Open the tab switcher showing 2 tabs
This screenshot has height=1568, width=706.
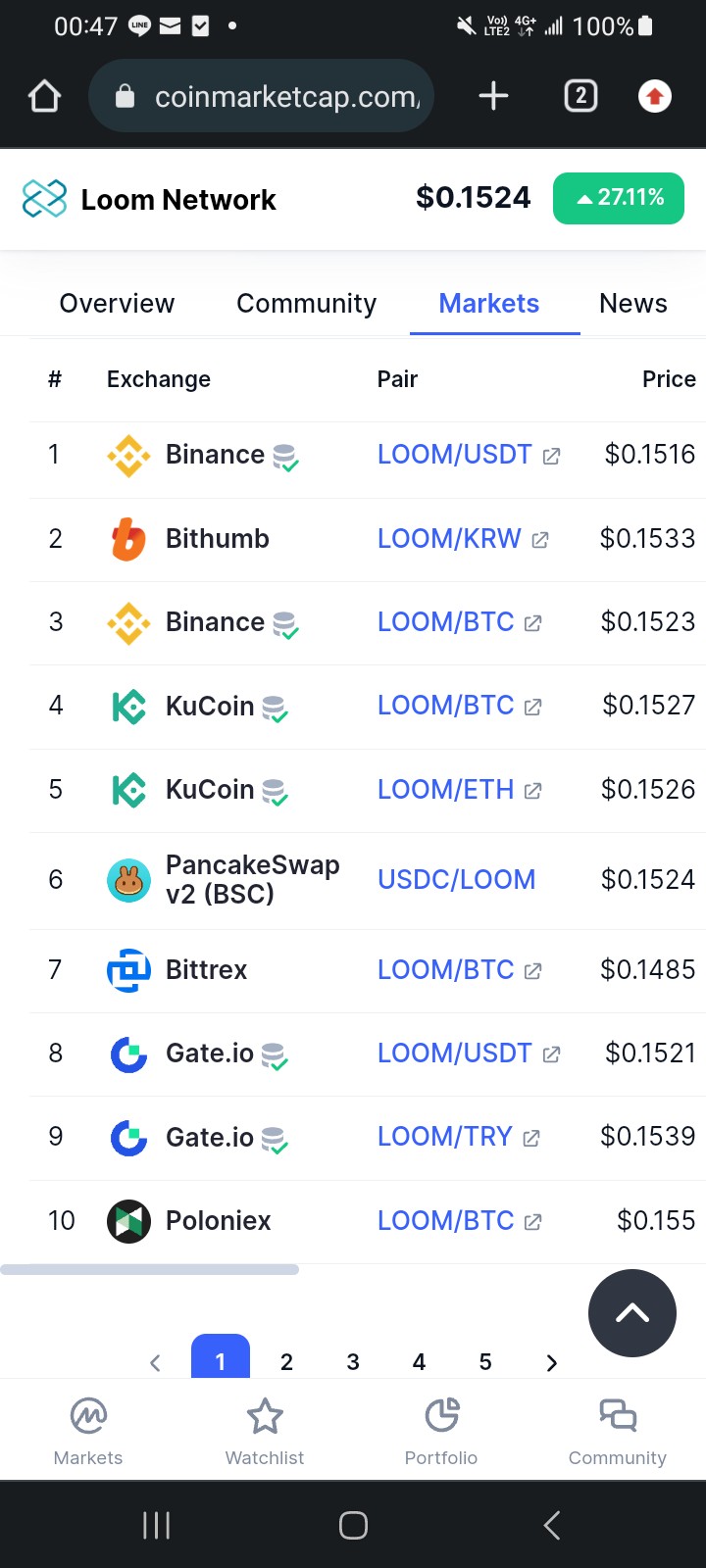(x=580, y=96)
